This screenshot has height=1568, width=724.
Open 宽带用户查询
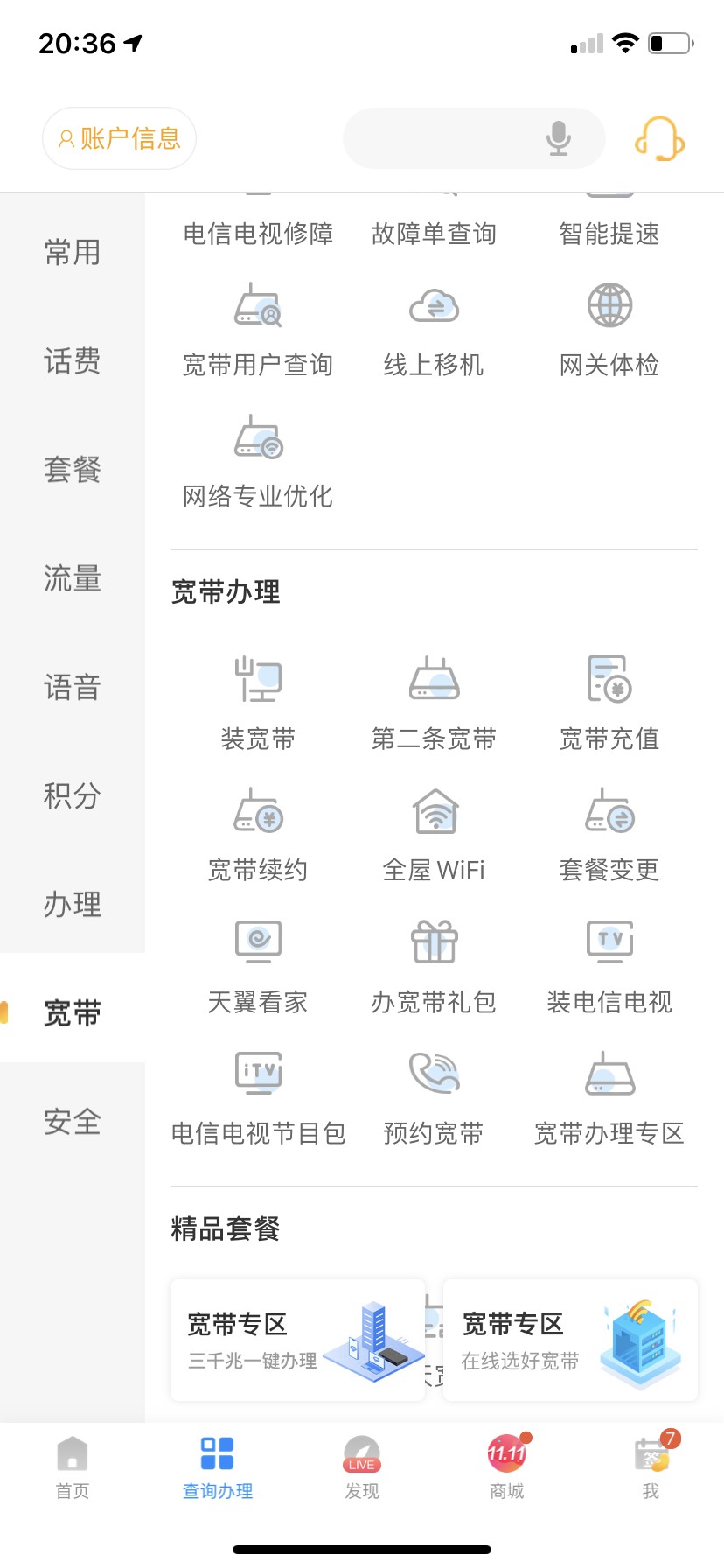tap(258, 331)
